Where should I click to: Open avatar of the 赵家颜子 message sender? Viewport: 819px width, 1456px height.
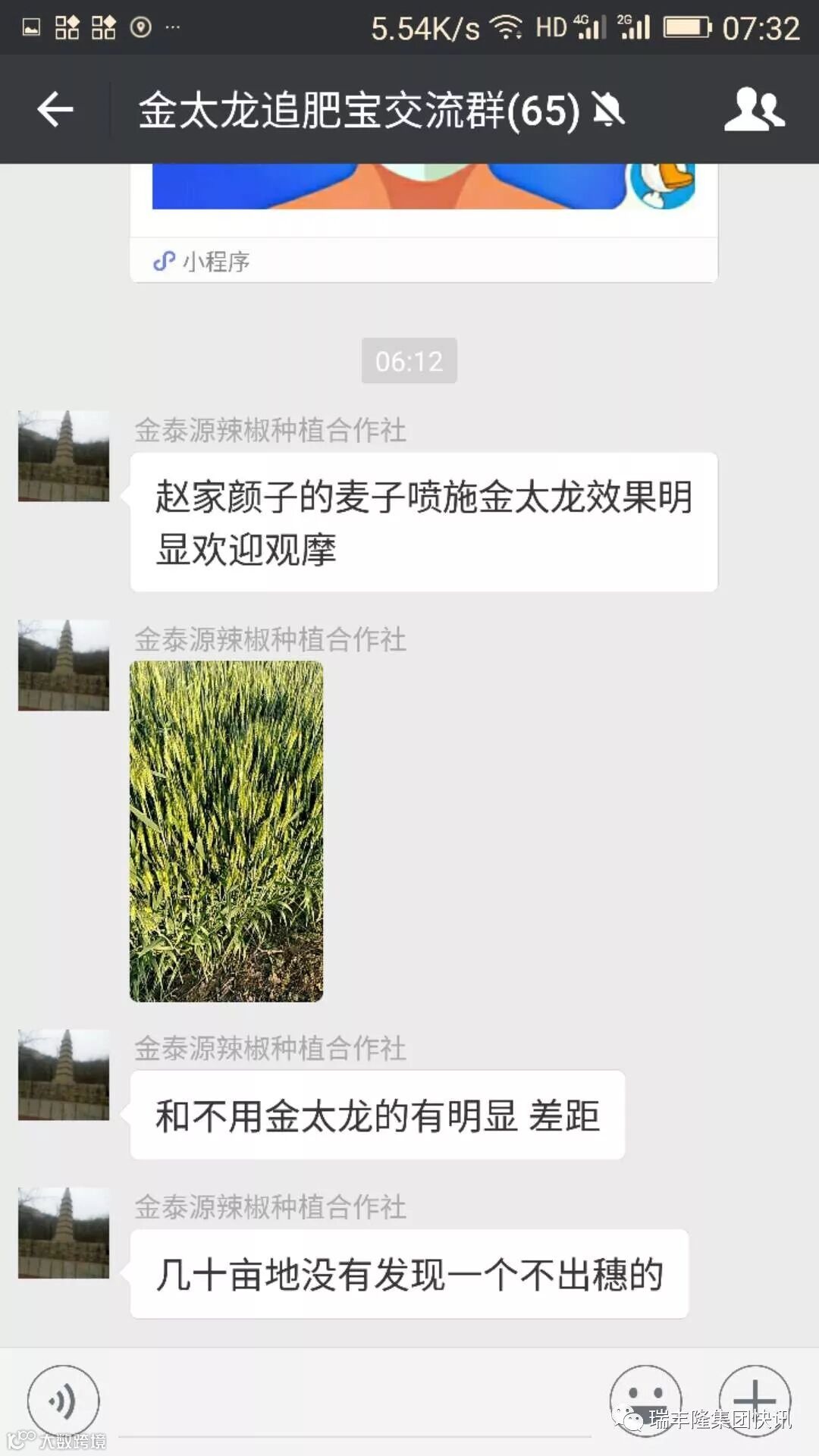pyautogui.click(x=64, y=456)
